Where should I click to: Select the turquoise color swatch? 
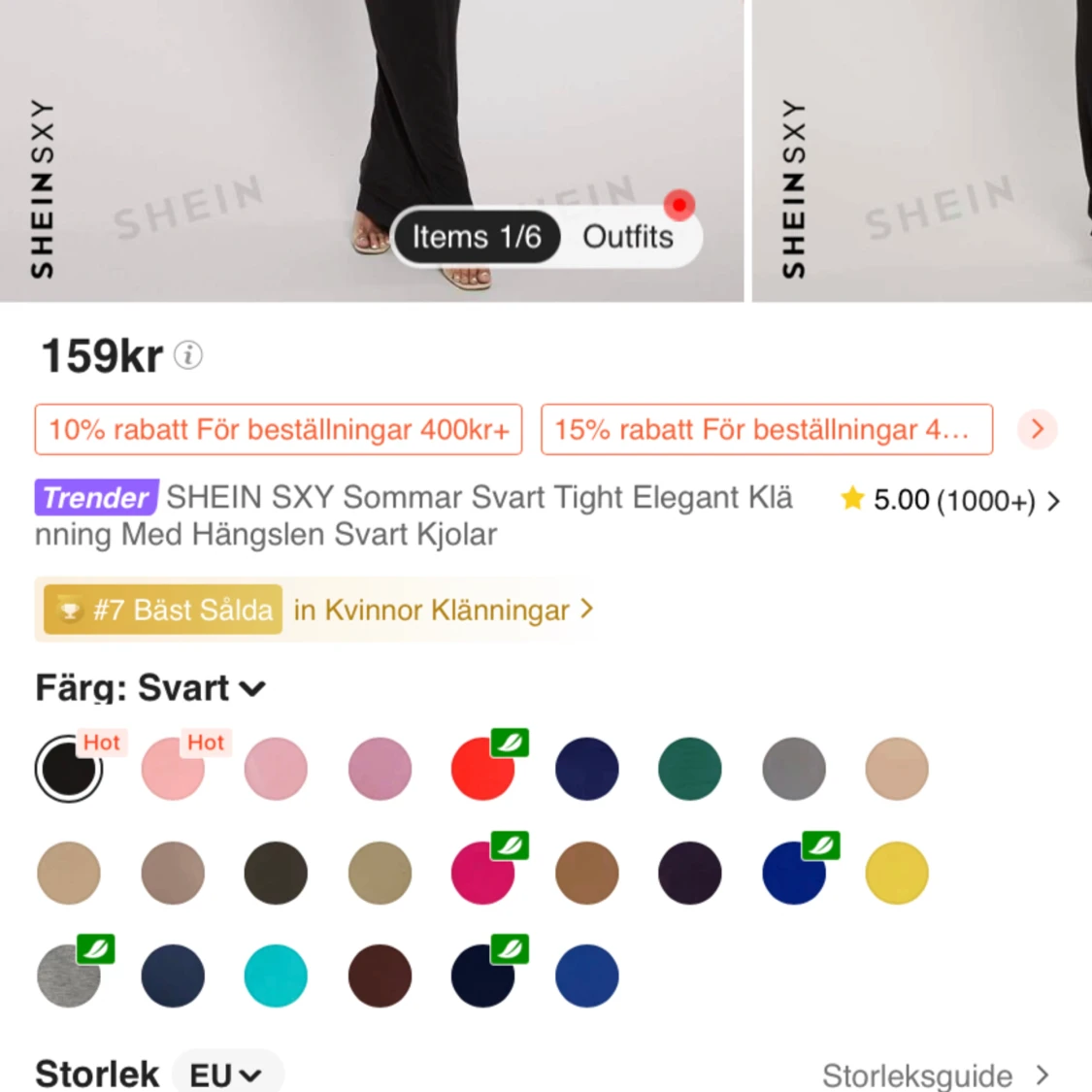[x=276, y=976]
